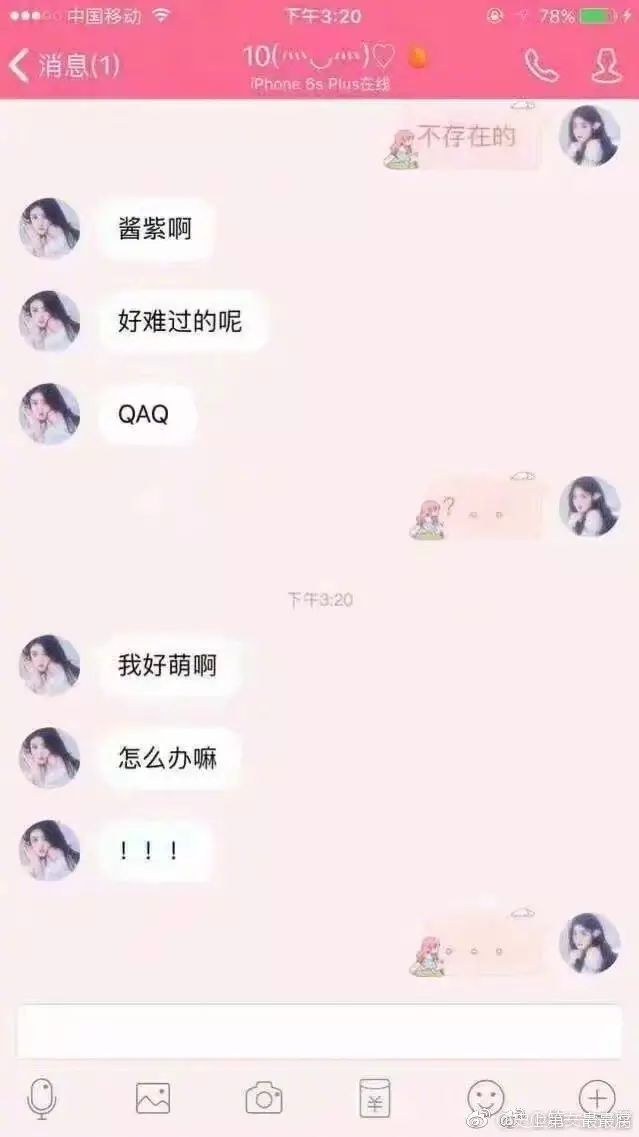This screenshot has height=1137, width=639.
Task: Tap your own avatar beside 不存在的
Action: [x=589, y=135]
